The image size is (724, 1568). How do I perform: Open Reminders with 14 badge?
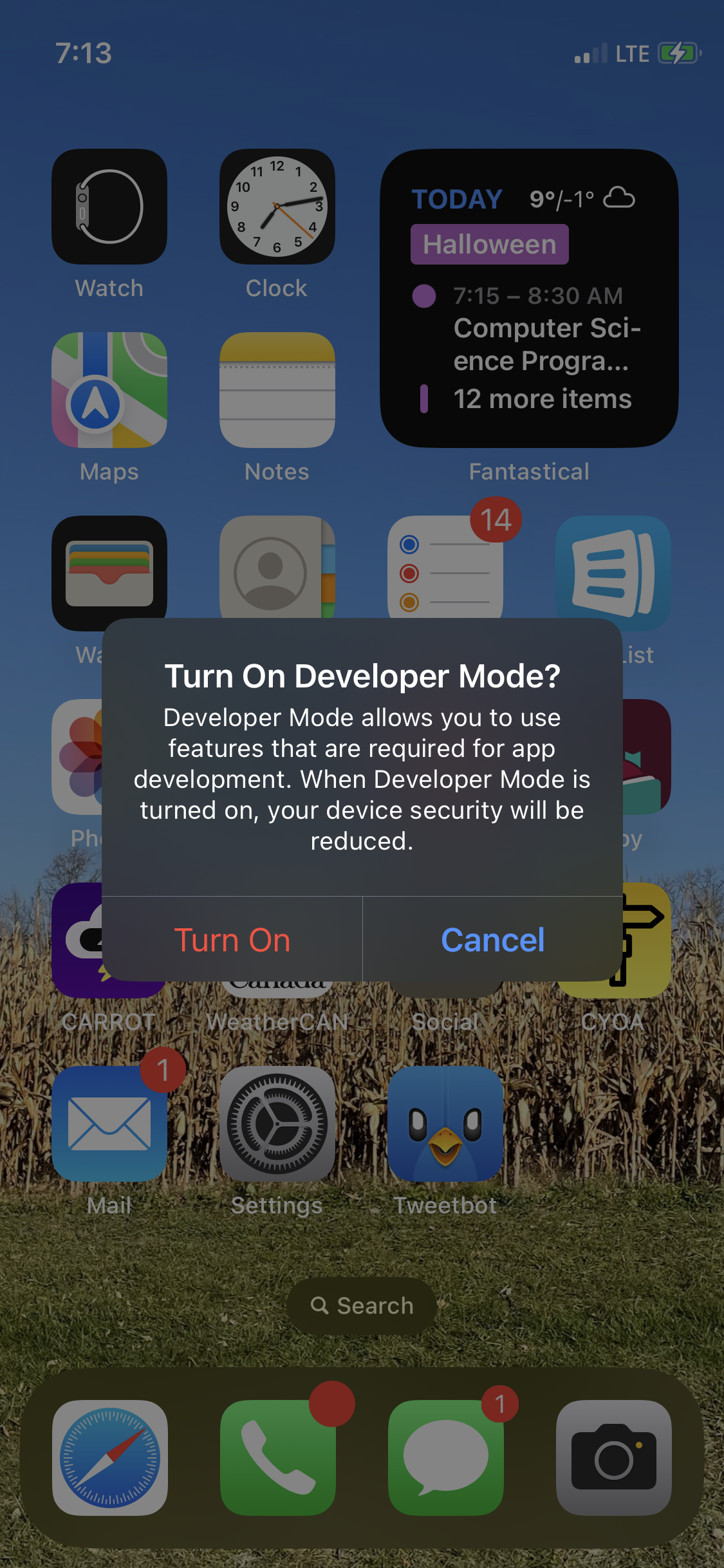click(x=445, y=566)
